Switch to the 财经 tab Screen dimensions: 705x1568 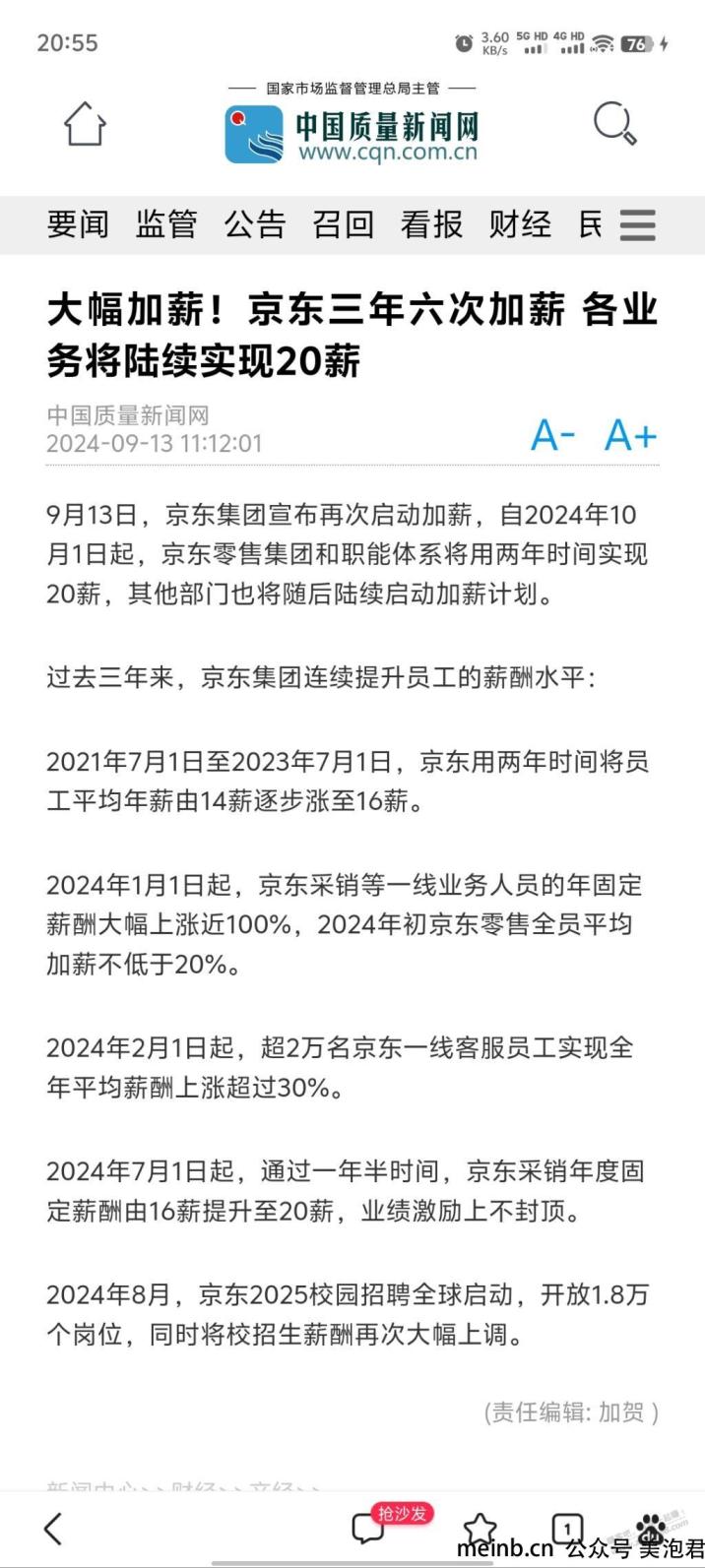(x=520, y=224)
